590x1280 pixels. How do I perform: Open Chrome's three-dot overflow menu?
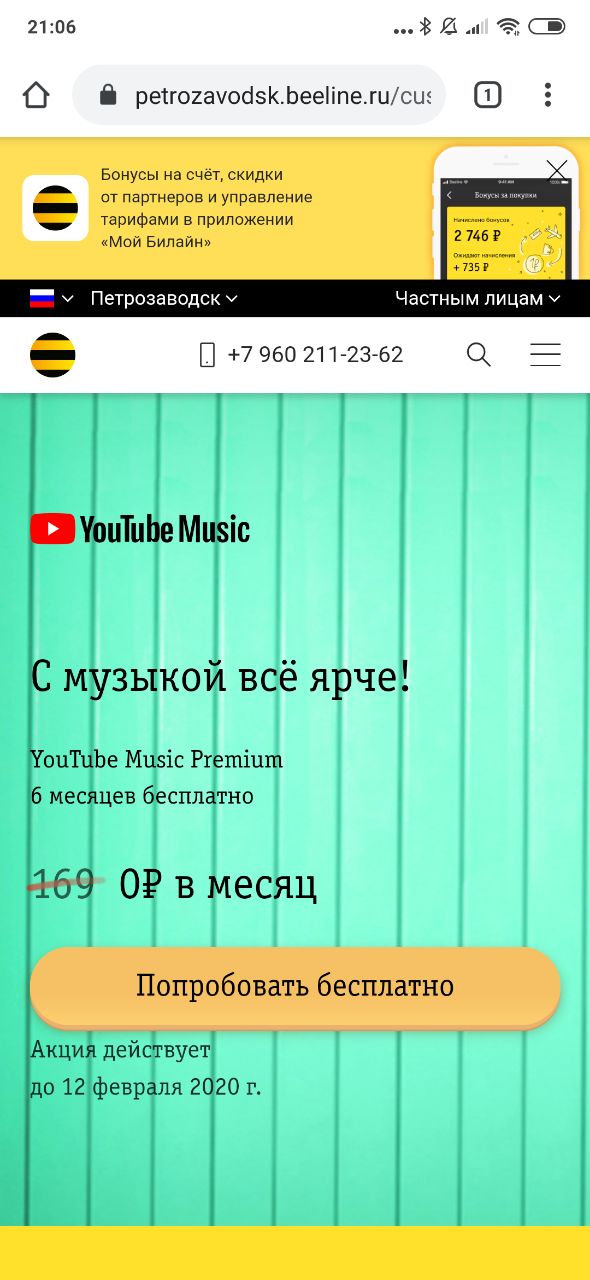click(547, 96)
